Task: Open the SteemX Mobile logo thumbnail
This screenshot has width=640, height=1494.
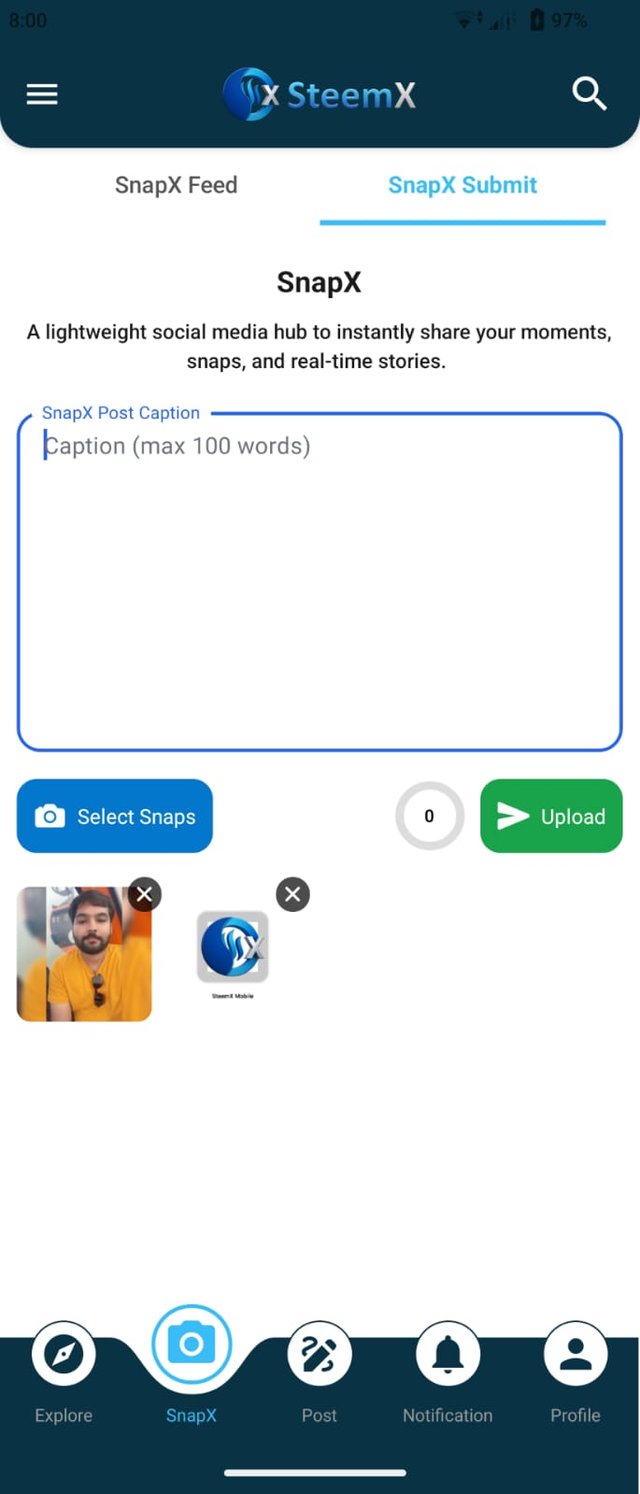Action: (x=232, y=950)
